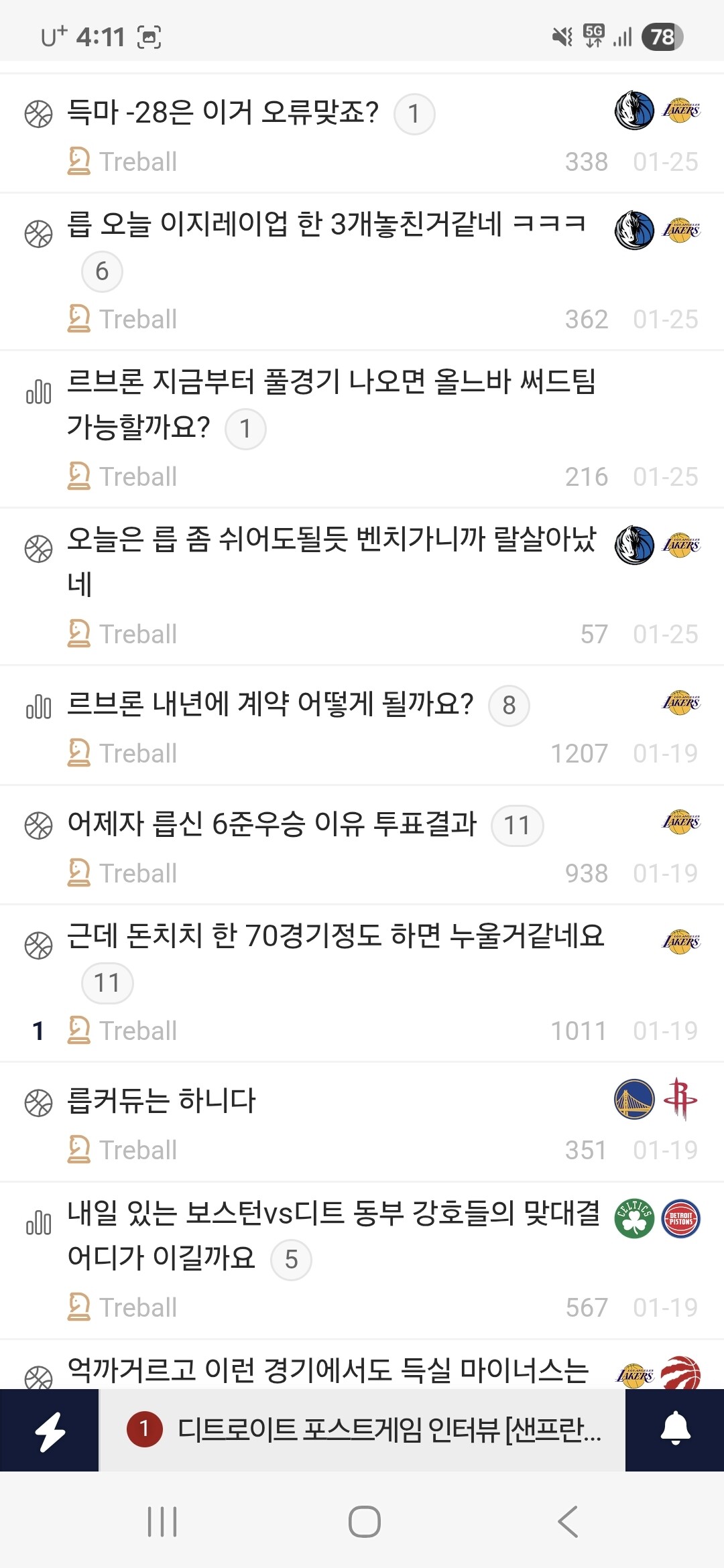Open the notifications bell
The image size is (724, 1568).
point(675,1430)
